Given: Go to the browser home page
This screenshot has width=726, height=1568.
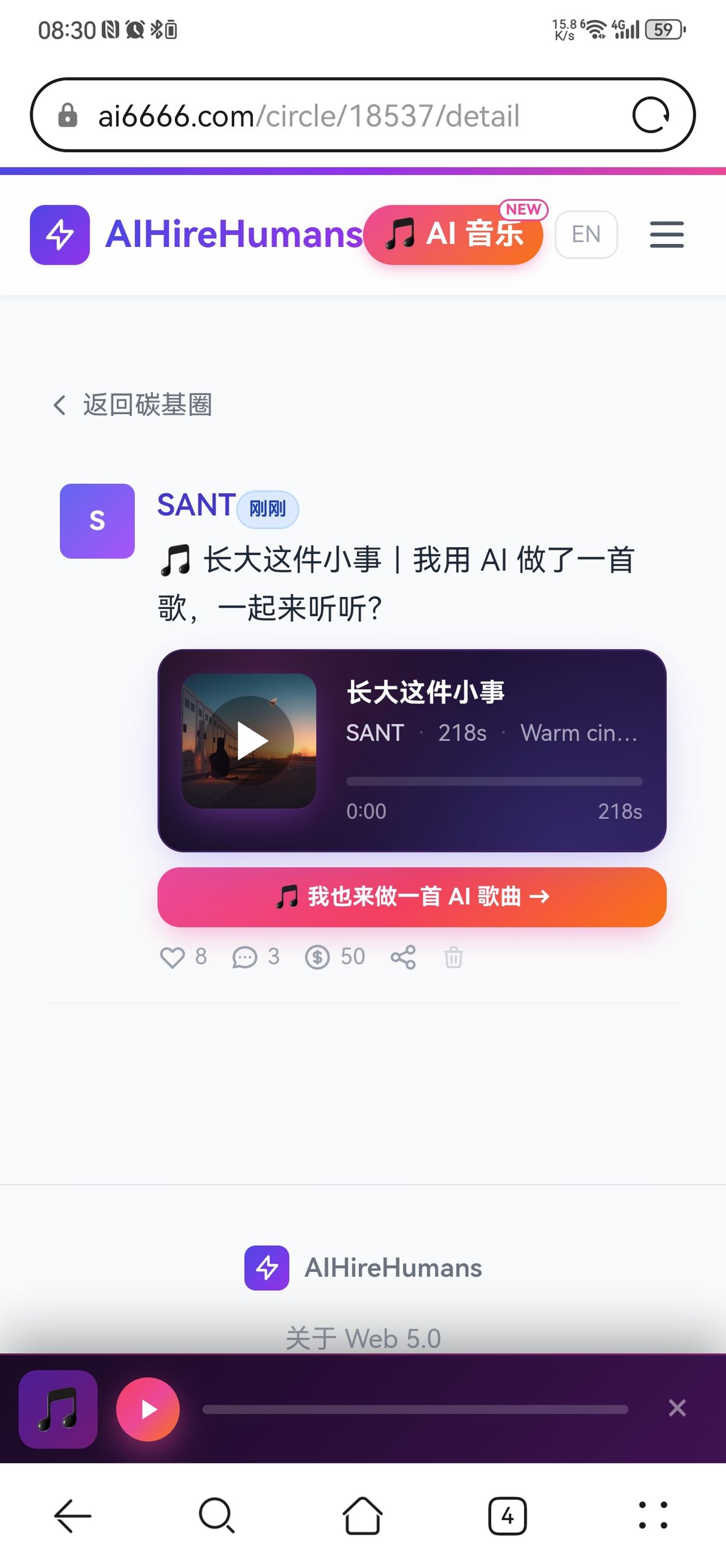Looking at the screenshot, I should coord(362,1515).
